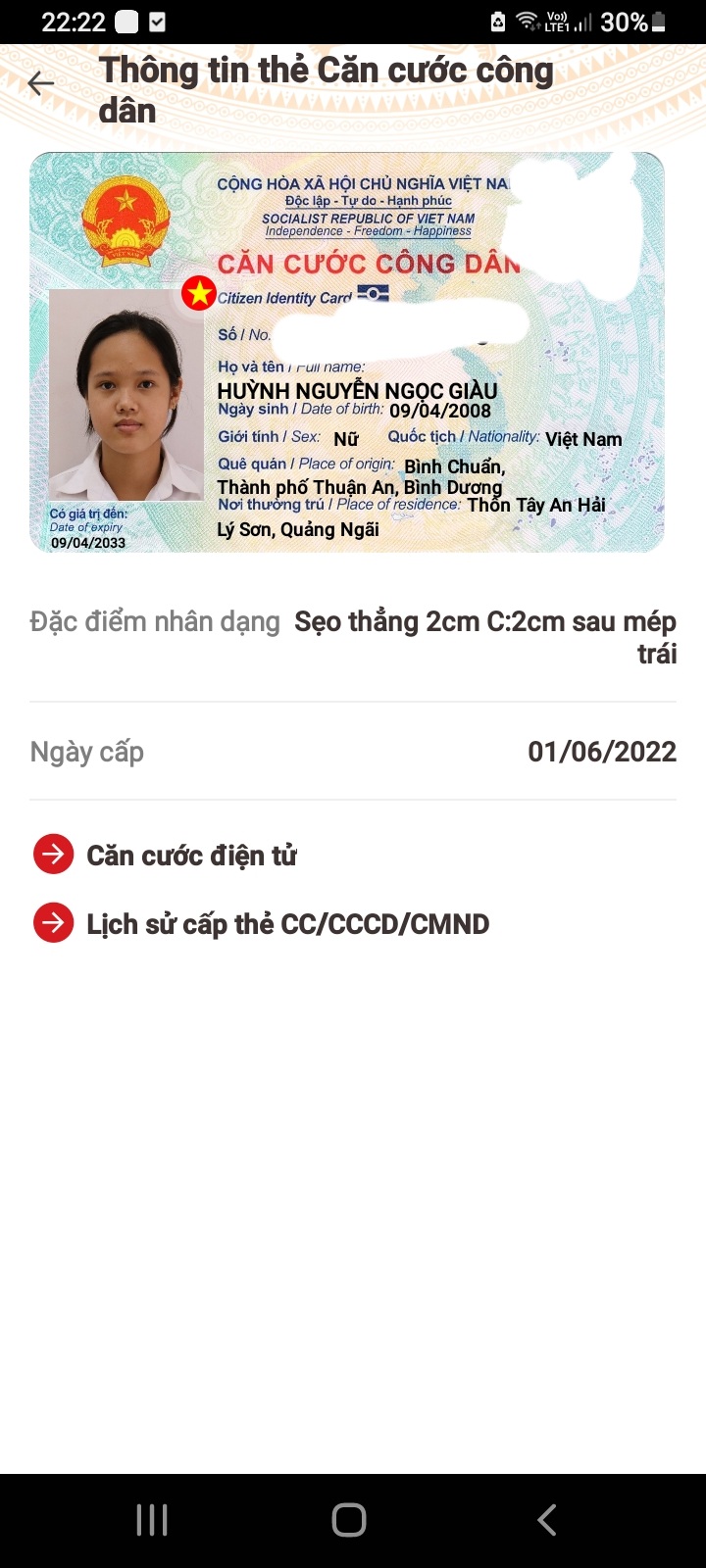The height and width of the screenshot is (1568, 706).
Task: Open Lịch sử cấp thẻ CC/CCCD/CMND
Action: pos(261,923)
